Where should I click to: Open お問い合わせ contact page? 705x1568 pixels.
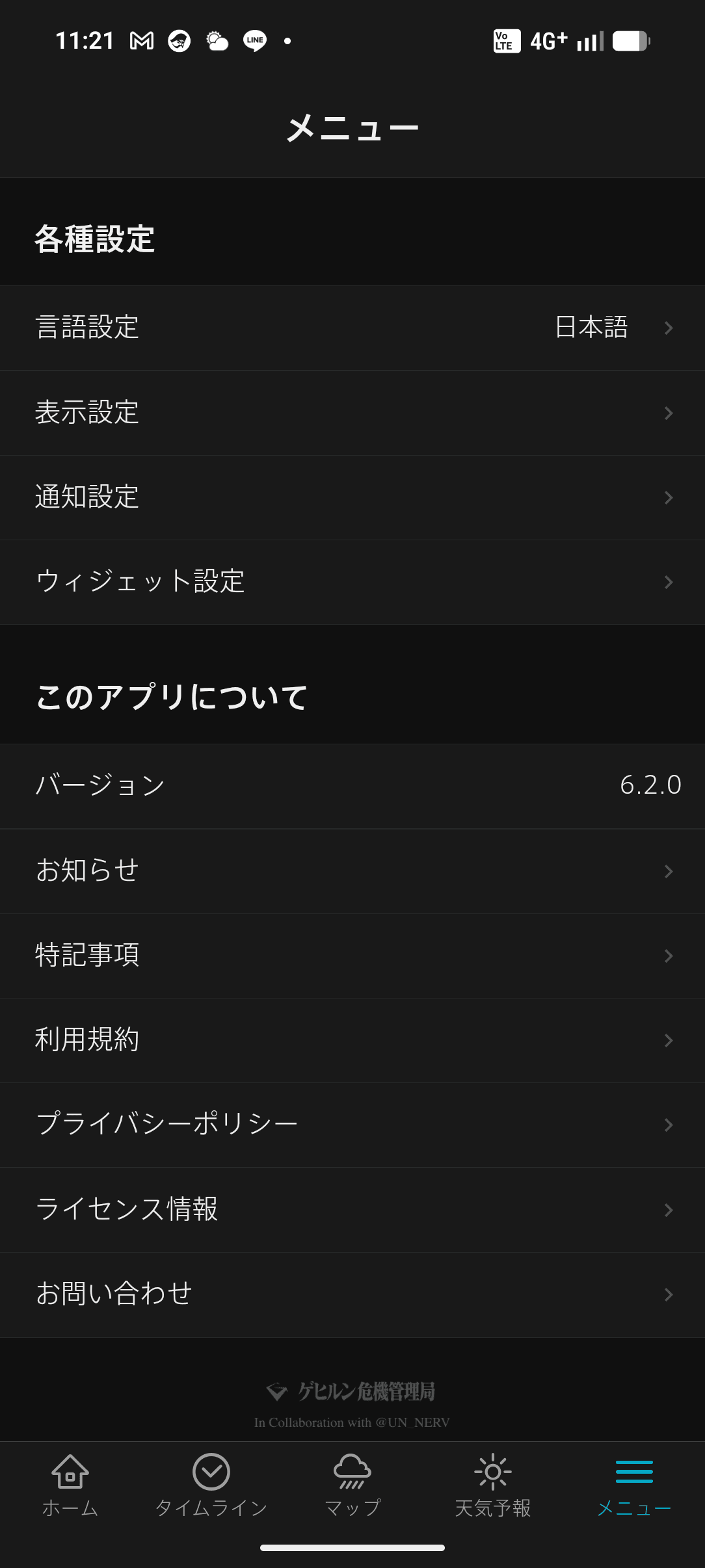click(352, 1294)
